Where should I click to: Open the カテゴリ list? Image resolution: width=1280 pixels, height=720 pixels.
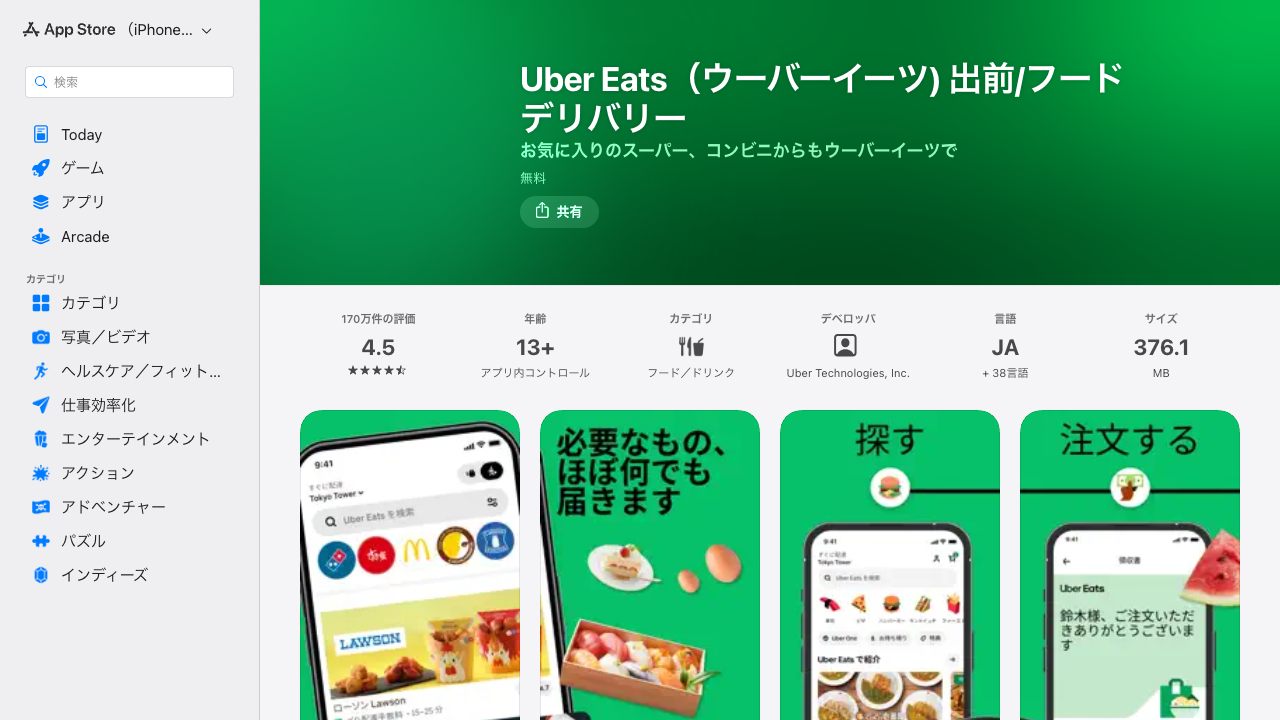tap(90, 303)
